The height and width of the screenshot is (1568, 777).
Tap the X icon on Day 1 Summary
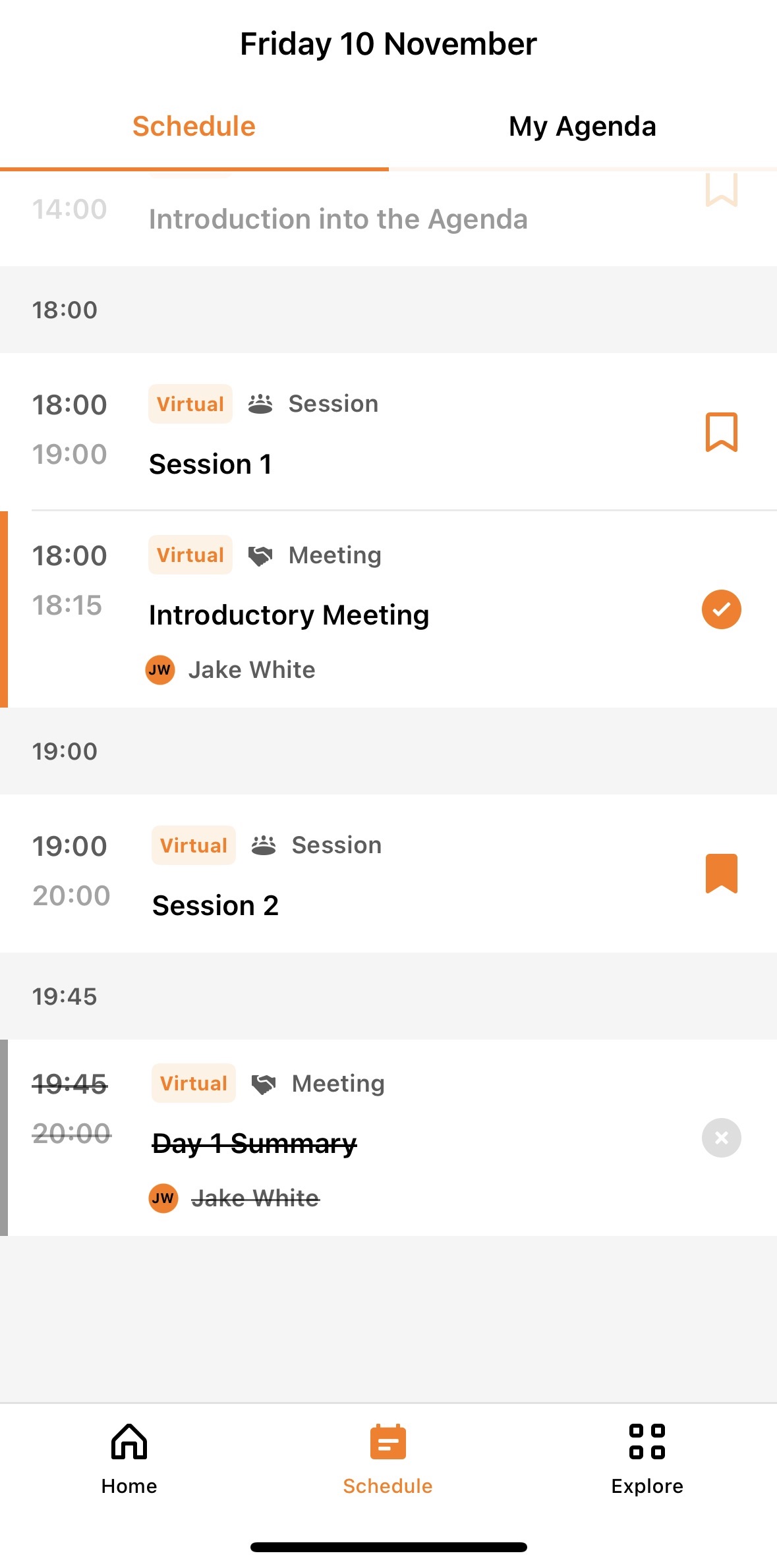722,1138
